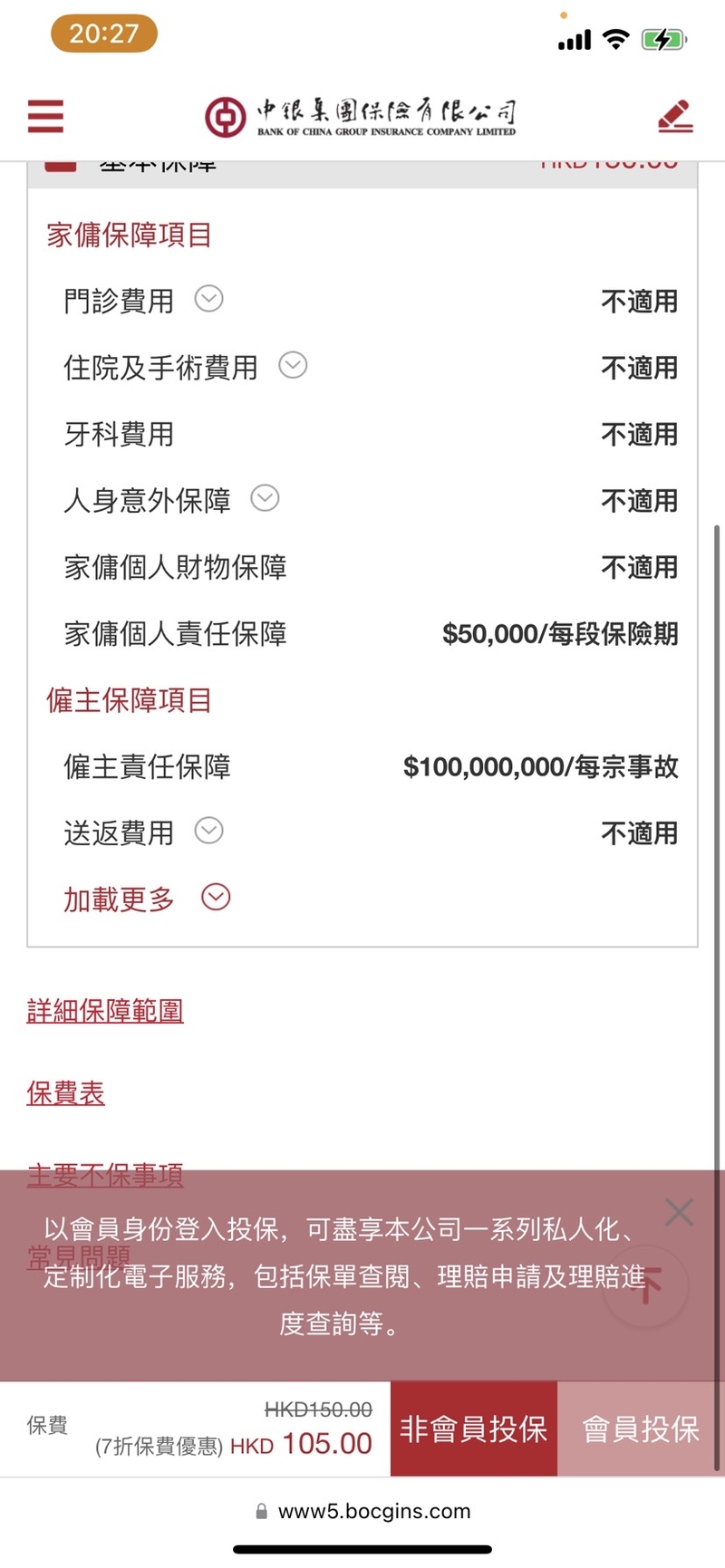
Task: Tap the edit pen icon in header
Action: [x=675, y=116]
